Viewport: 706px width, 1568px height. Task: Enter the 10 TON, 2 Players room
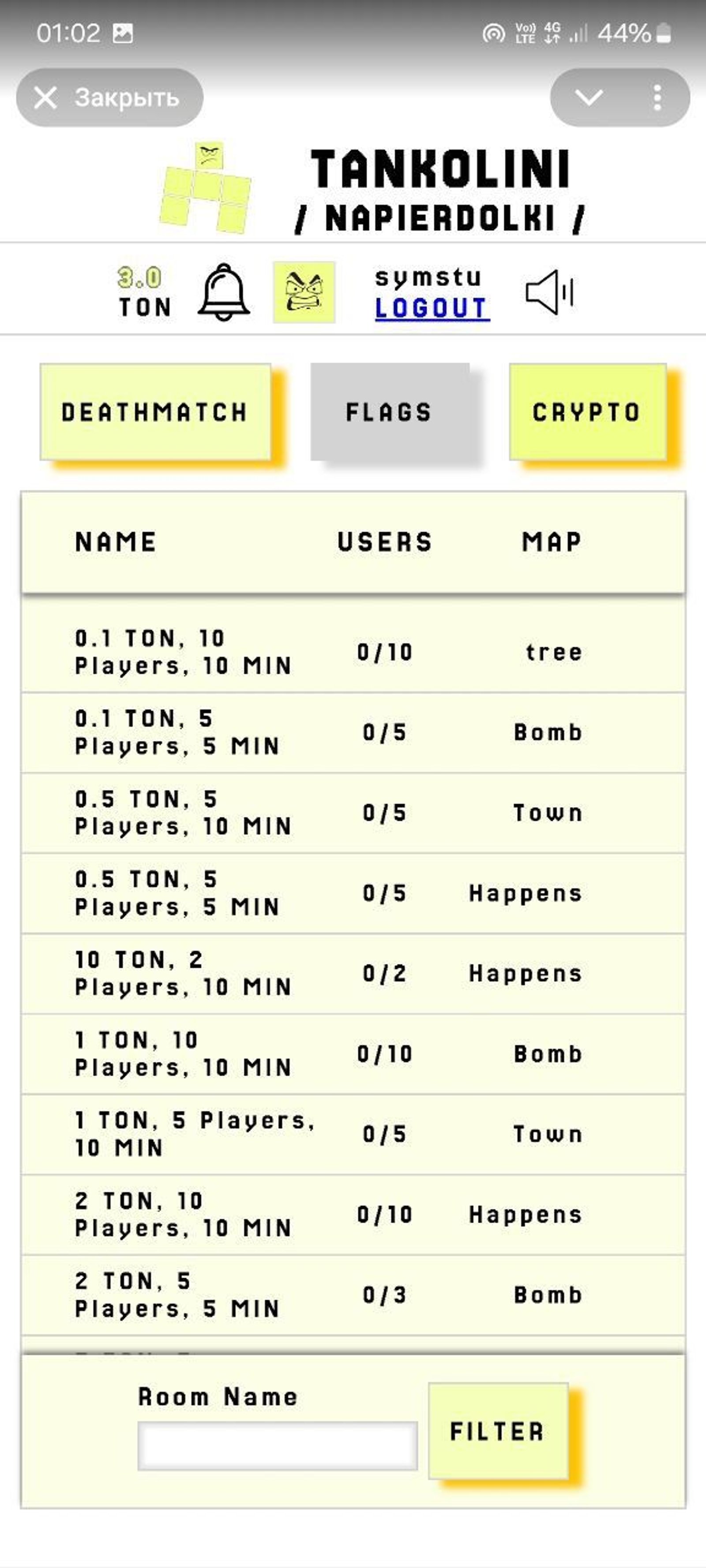pyautogui.click(x=183, y=973)
